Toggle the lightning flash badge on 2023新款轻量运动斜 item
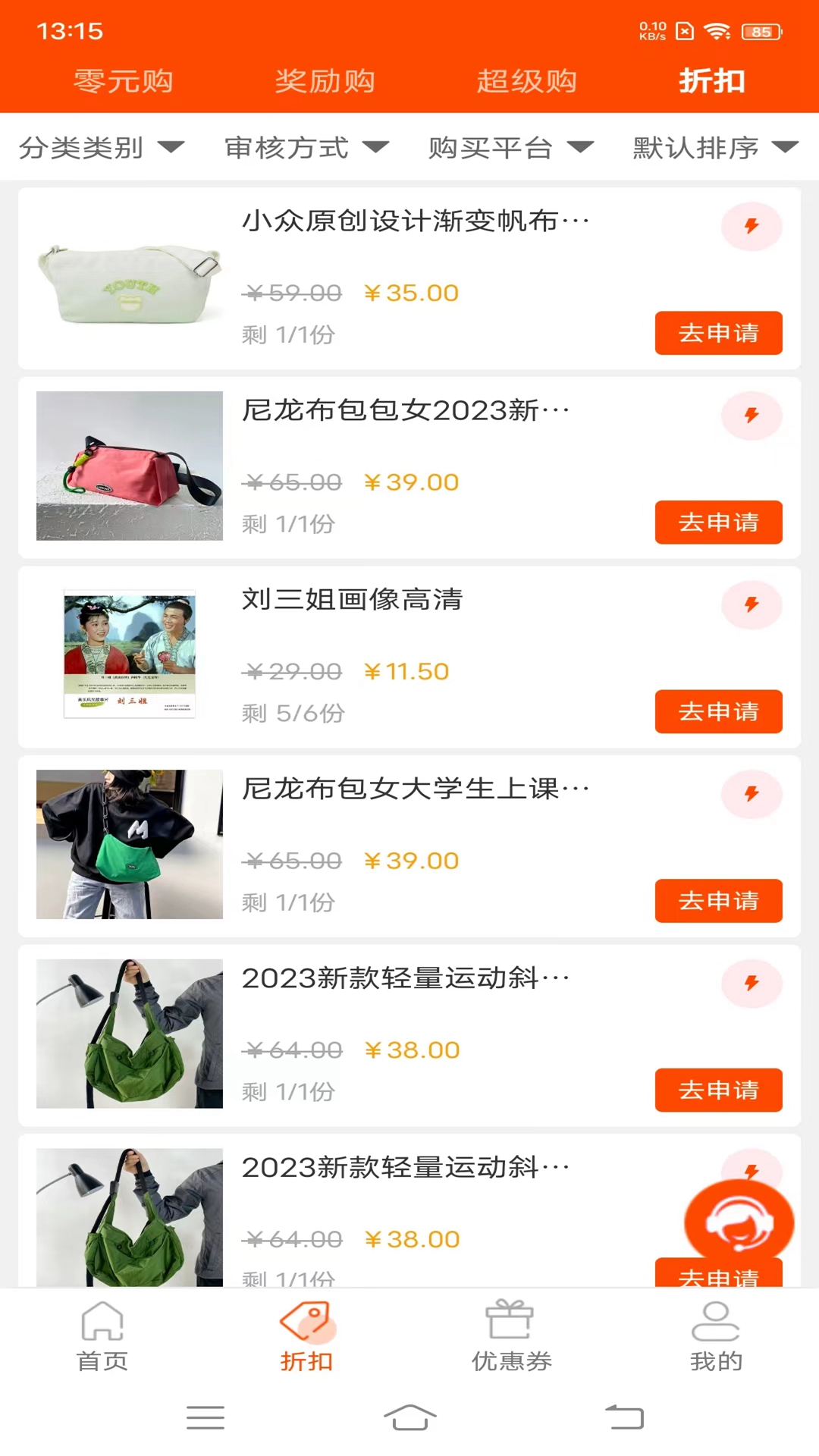The height and width of the screenshot is (1456, 819). (x=752, y=982)
